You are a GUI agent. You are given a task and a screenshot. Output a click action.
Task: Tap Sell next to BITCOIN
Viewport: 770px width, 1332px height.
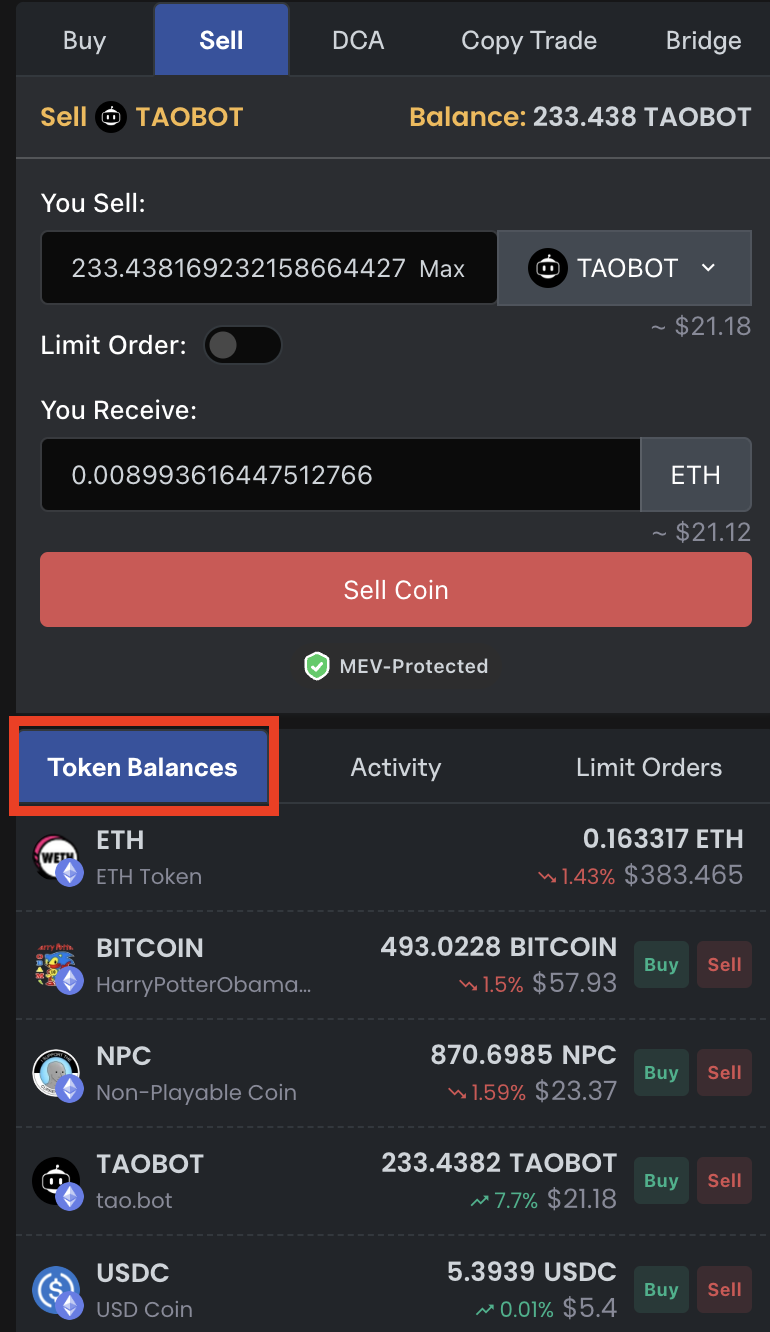[724, 965]
